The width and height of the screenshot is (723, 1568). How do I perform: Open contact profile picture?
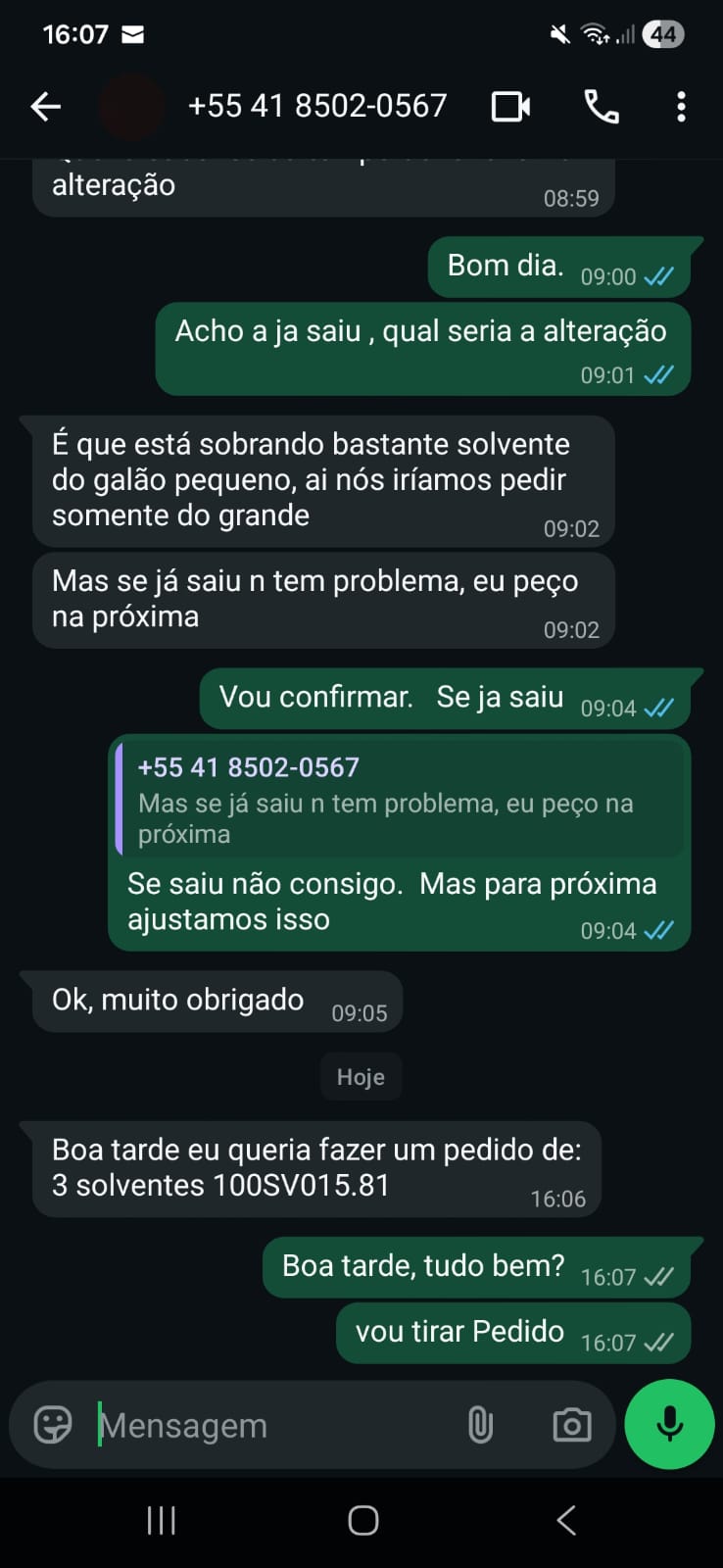point(131,106)
